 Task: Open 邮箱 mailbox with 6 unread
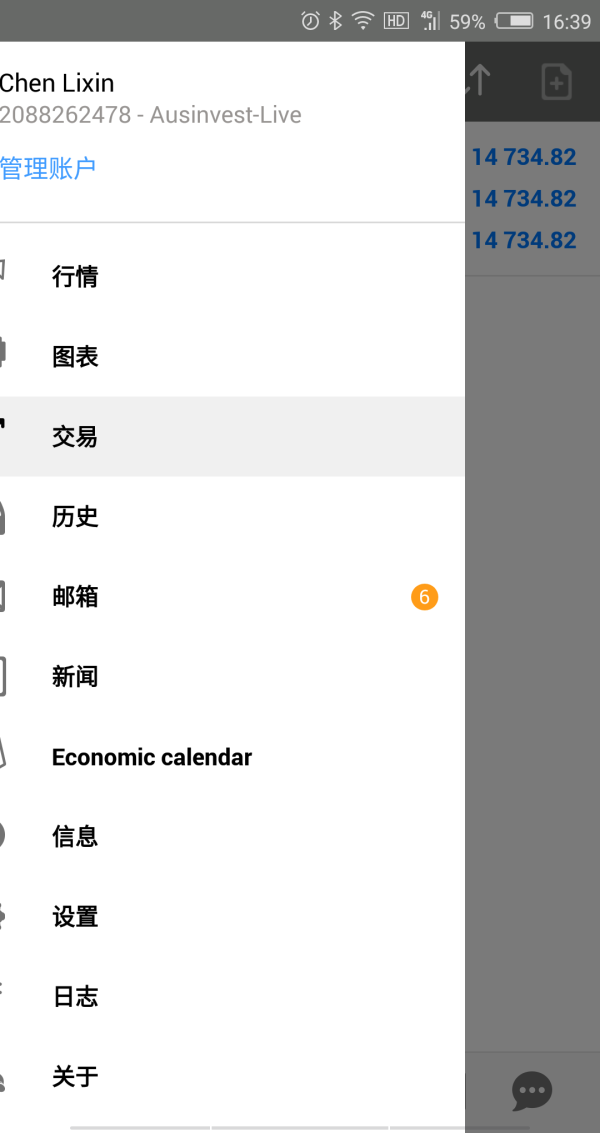click(x=75, y=597)
